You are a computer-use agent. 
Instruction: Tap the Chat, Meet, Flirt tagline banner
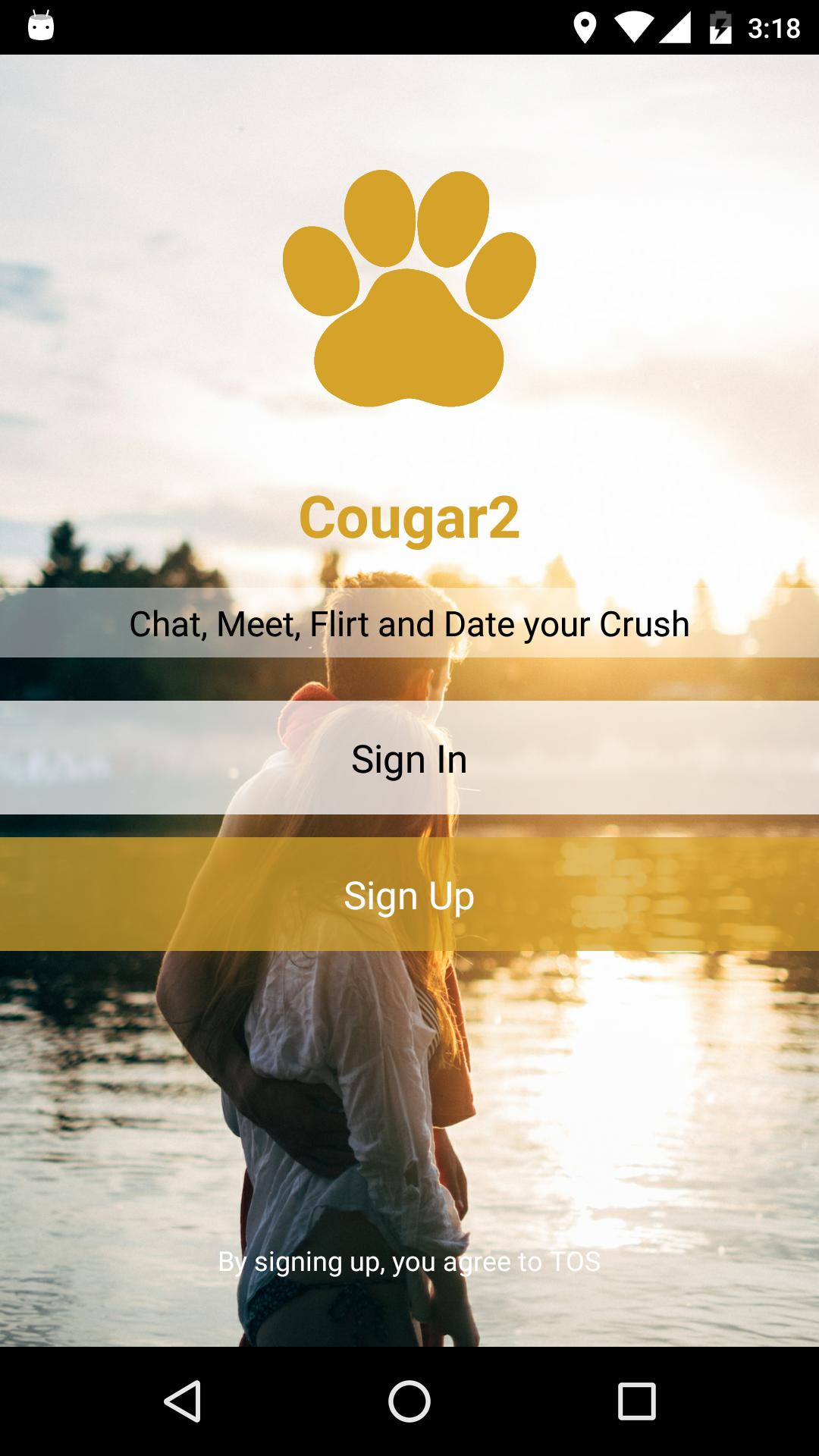tap(409, 624)
